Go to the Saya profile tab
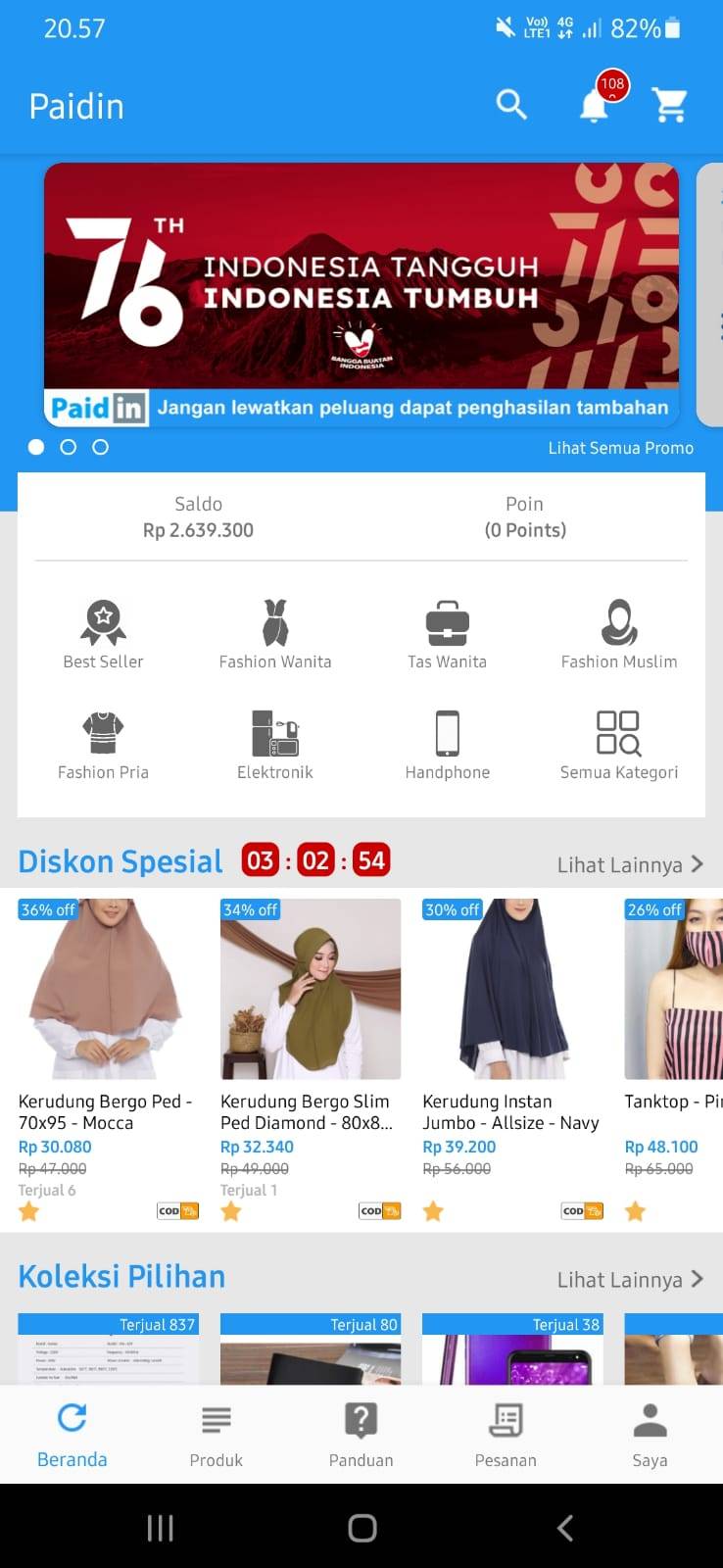 tap(650, 1435)
